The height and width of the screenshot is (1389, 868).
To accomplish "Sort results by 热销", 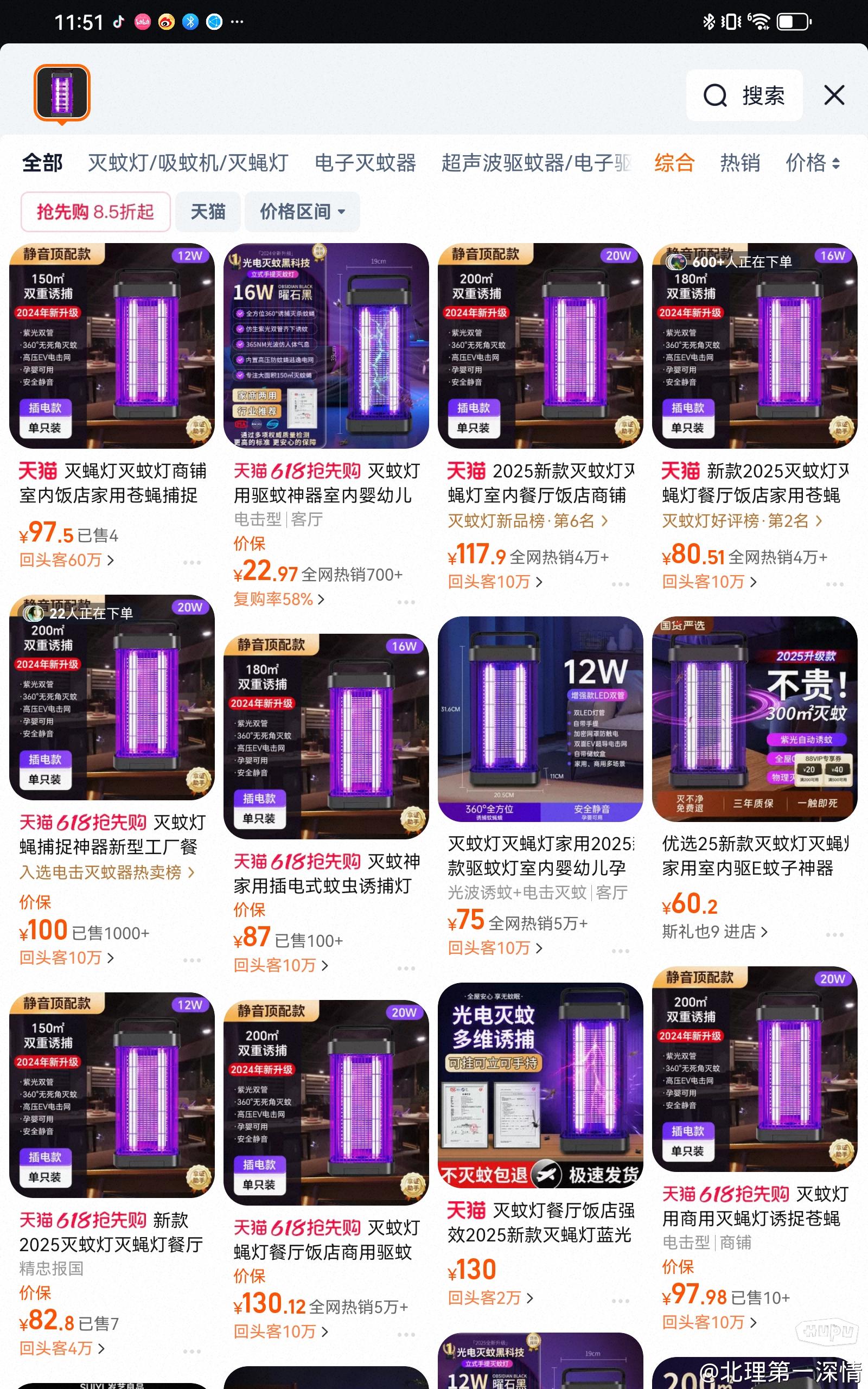I will pyautogui.click(x=740, y=163).
